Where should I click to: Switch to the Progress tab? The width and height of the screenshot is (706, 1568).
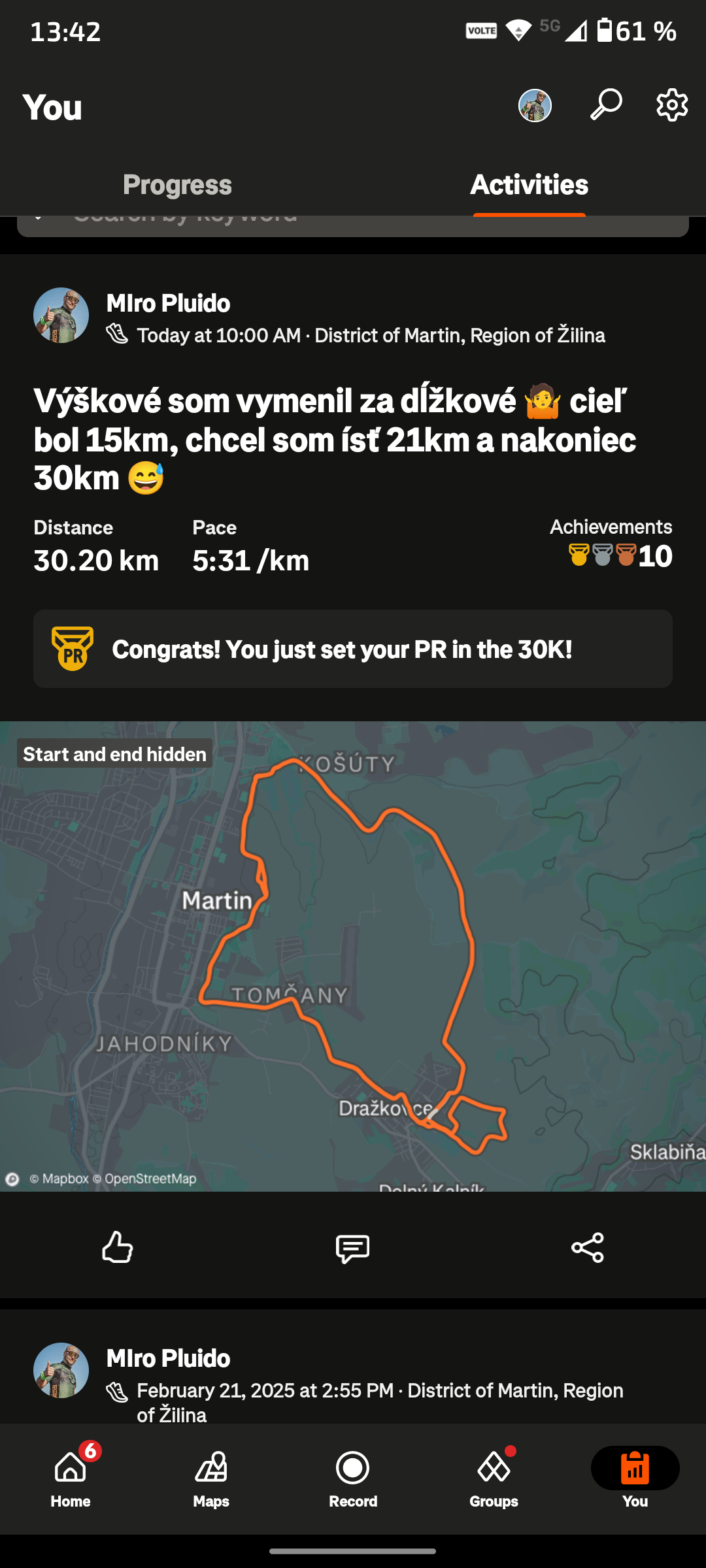point(177,185)
